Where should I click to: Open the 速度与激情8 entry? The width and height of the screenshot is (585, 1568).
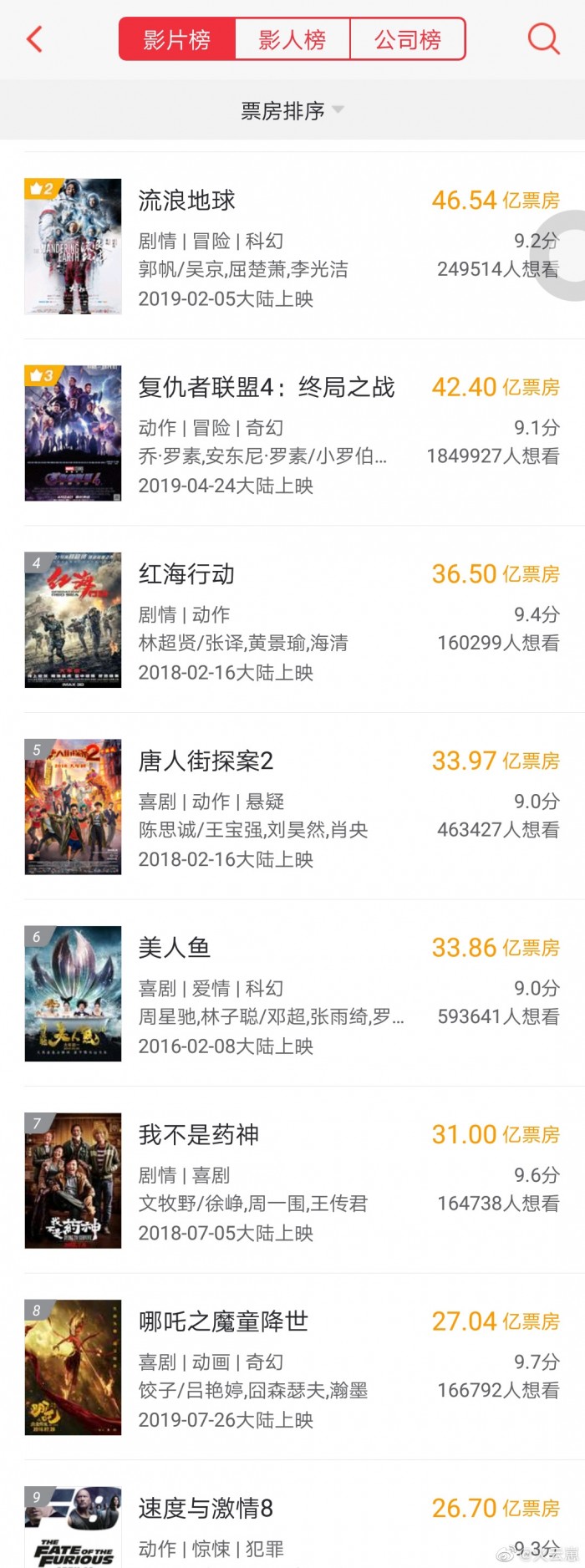click(x=206, y=1509)
